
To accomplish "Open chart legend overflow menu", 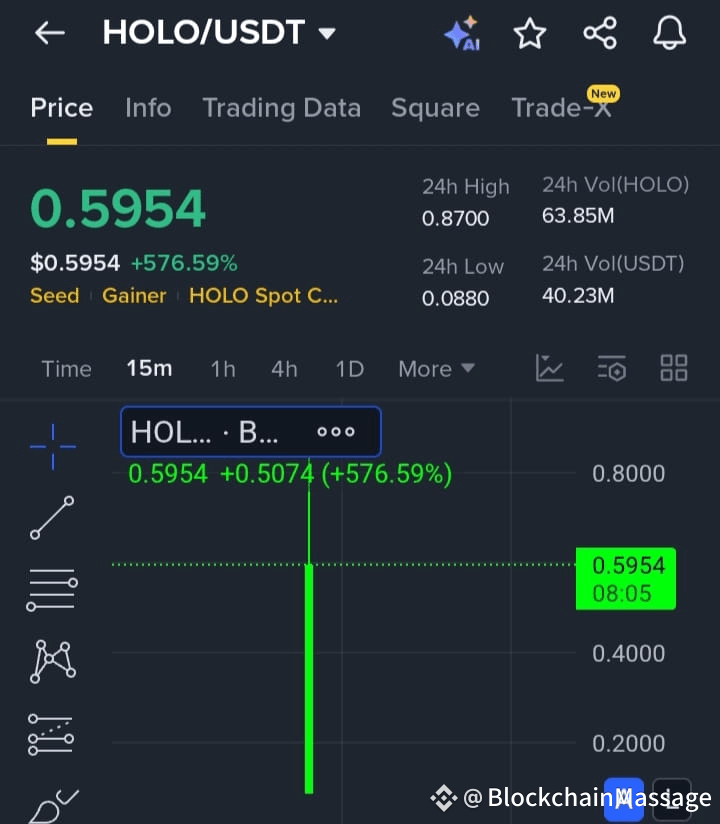I will pos(336,431).
